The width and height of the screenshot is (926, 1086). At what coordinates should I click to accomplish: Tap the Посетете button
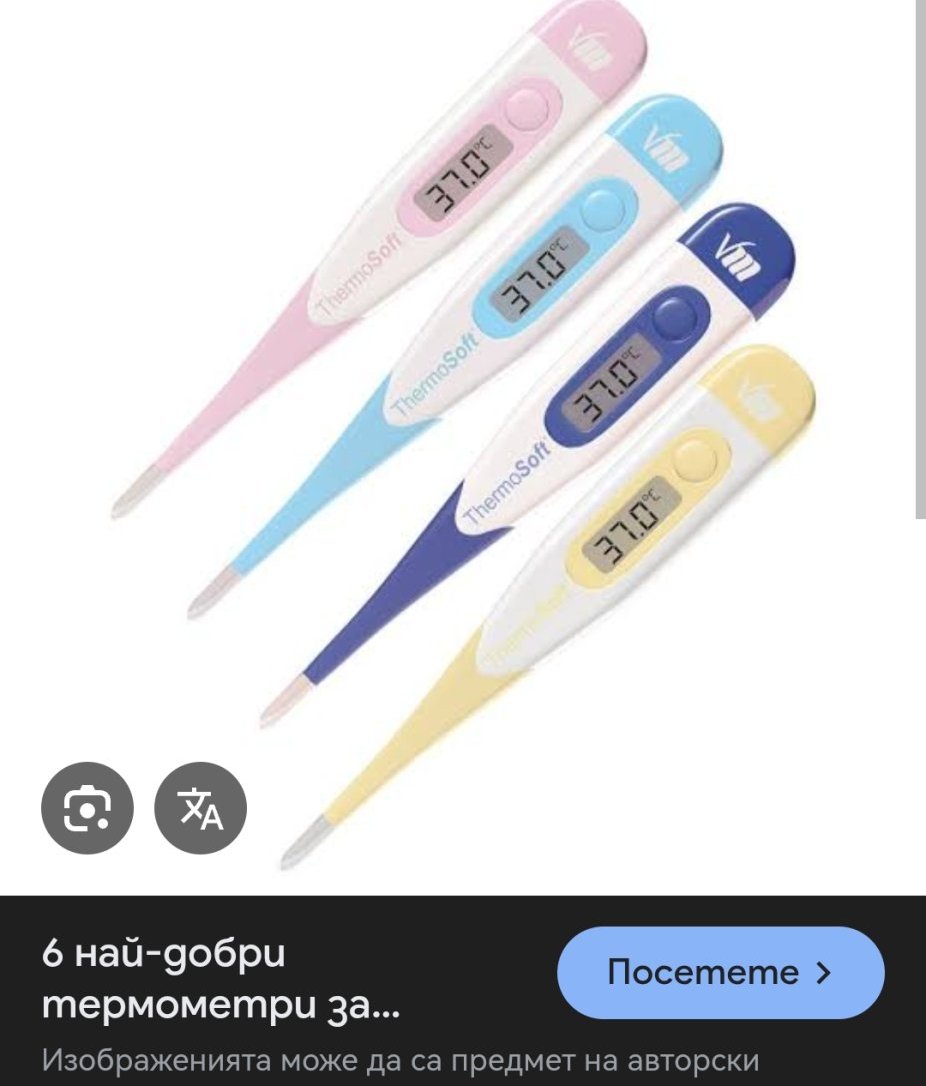(720, 972)
